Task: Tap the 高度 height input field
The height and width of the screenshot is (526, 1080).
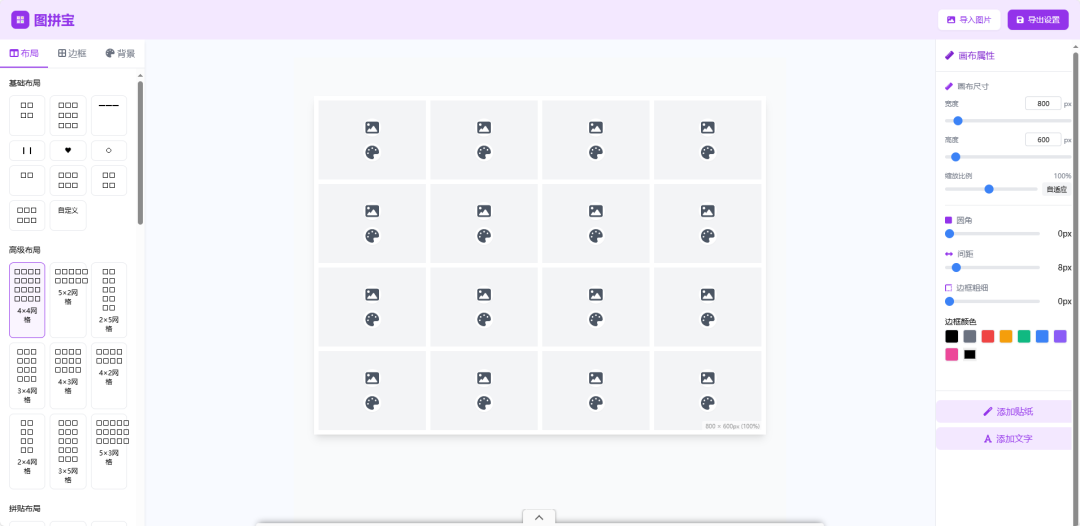Action: tap(1043, 139)
